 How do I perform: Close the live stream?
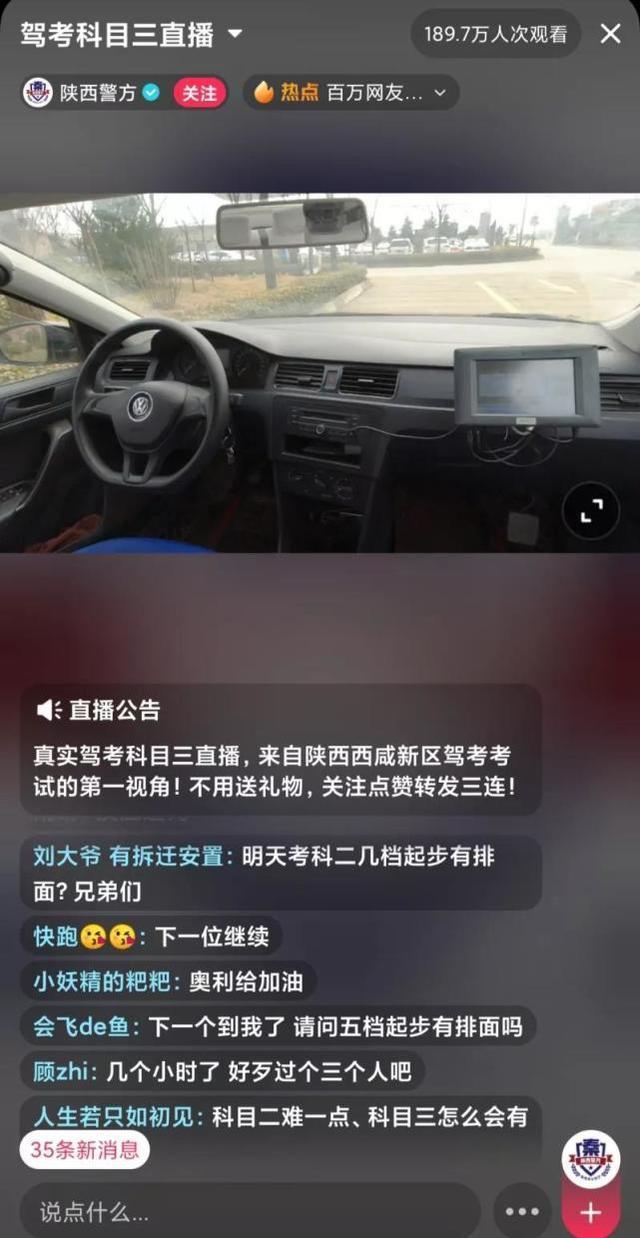click(x=610, y=34)
